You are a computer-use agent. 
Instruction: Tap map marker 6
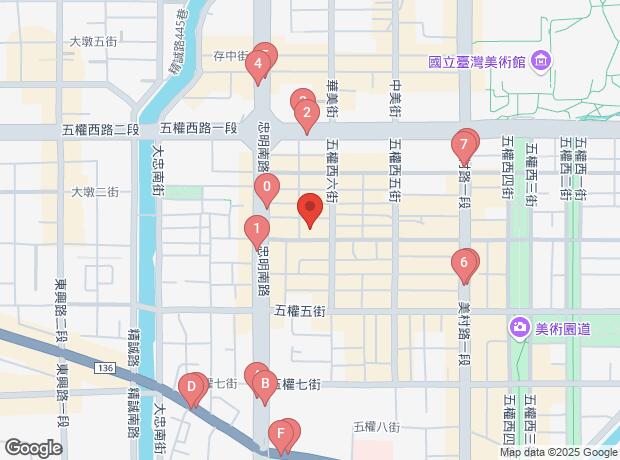coord(463,265)
